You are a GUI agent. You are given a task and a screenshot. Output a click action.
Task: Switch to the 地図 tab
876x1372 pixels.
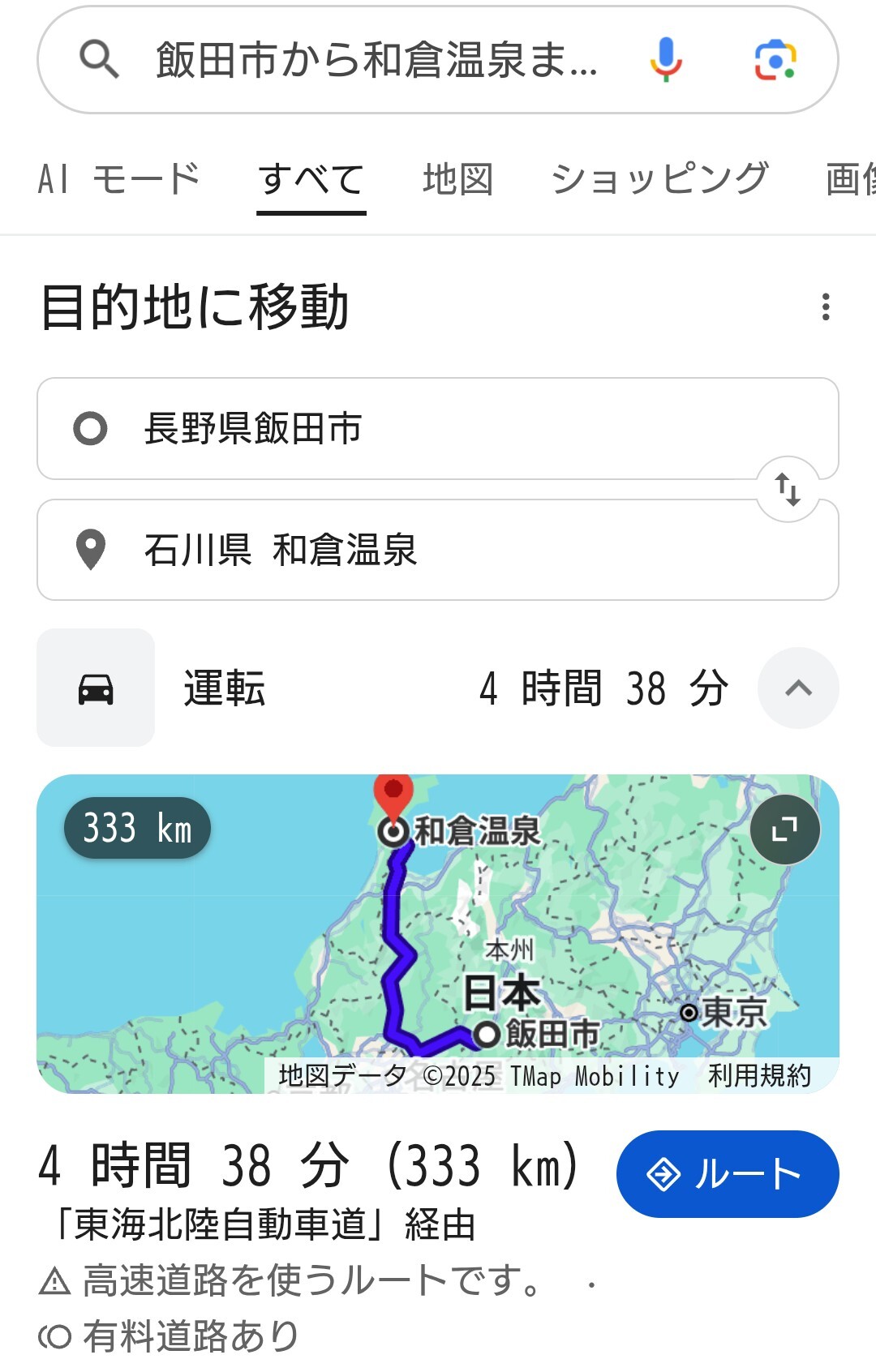457,179
